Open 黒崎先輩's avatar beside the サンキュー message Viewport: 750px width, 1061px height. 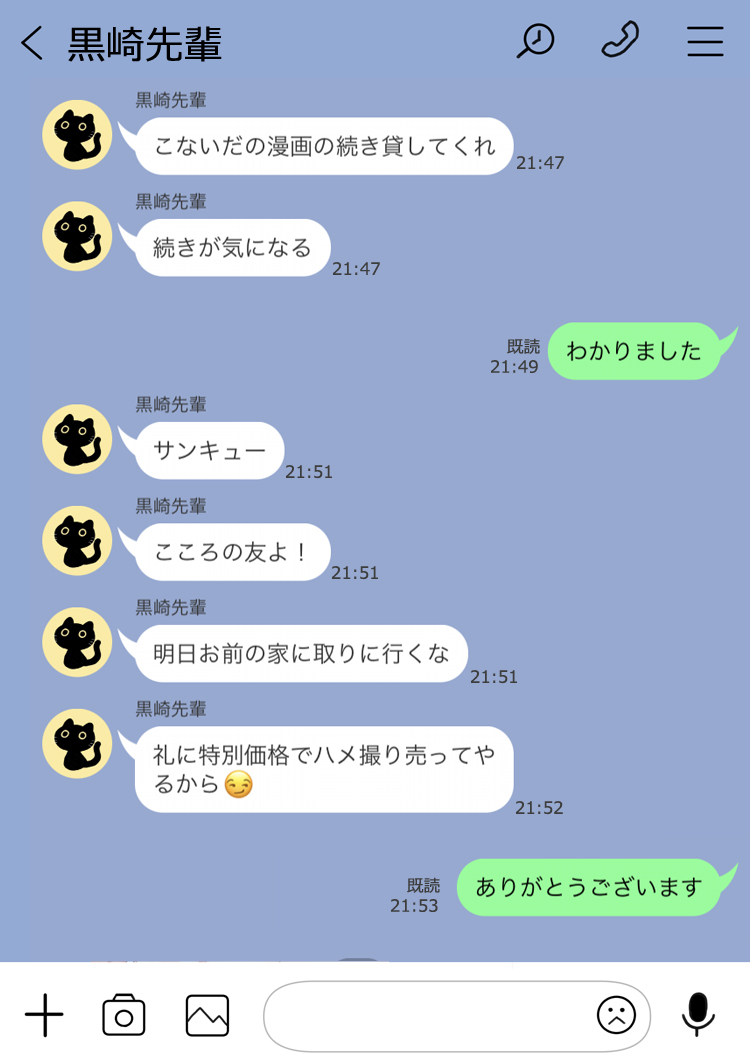[77, 439]
